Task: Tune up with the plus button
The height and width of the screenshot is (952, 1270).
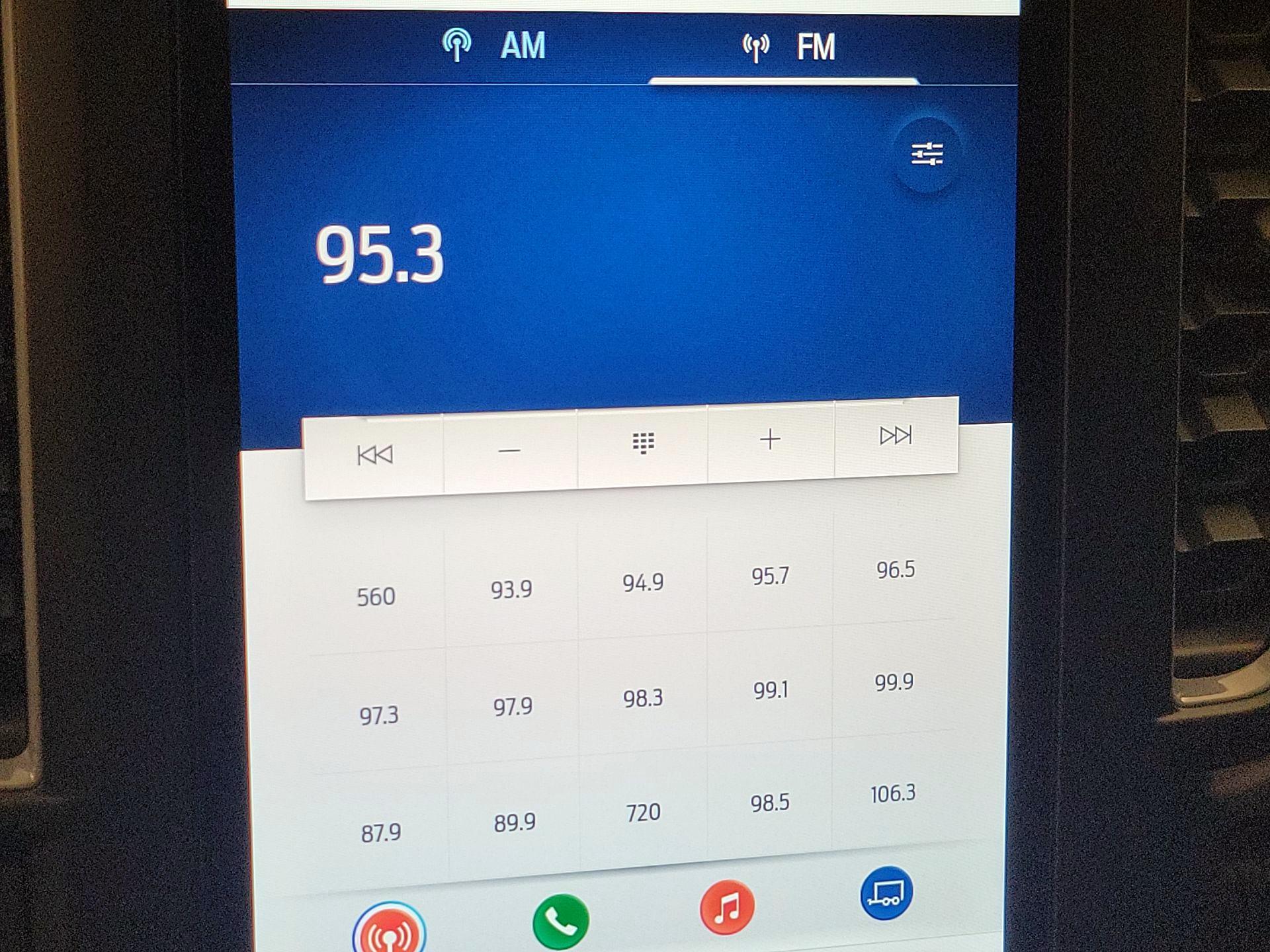Action: 770,439
